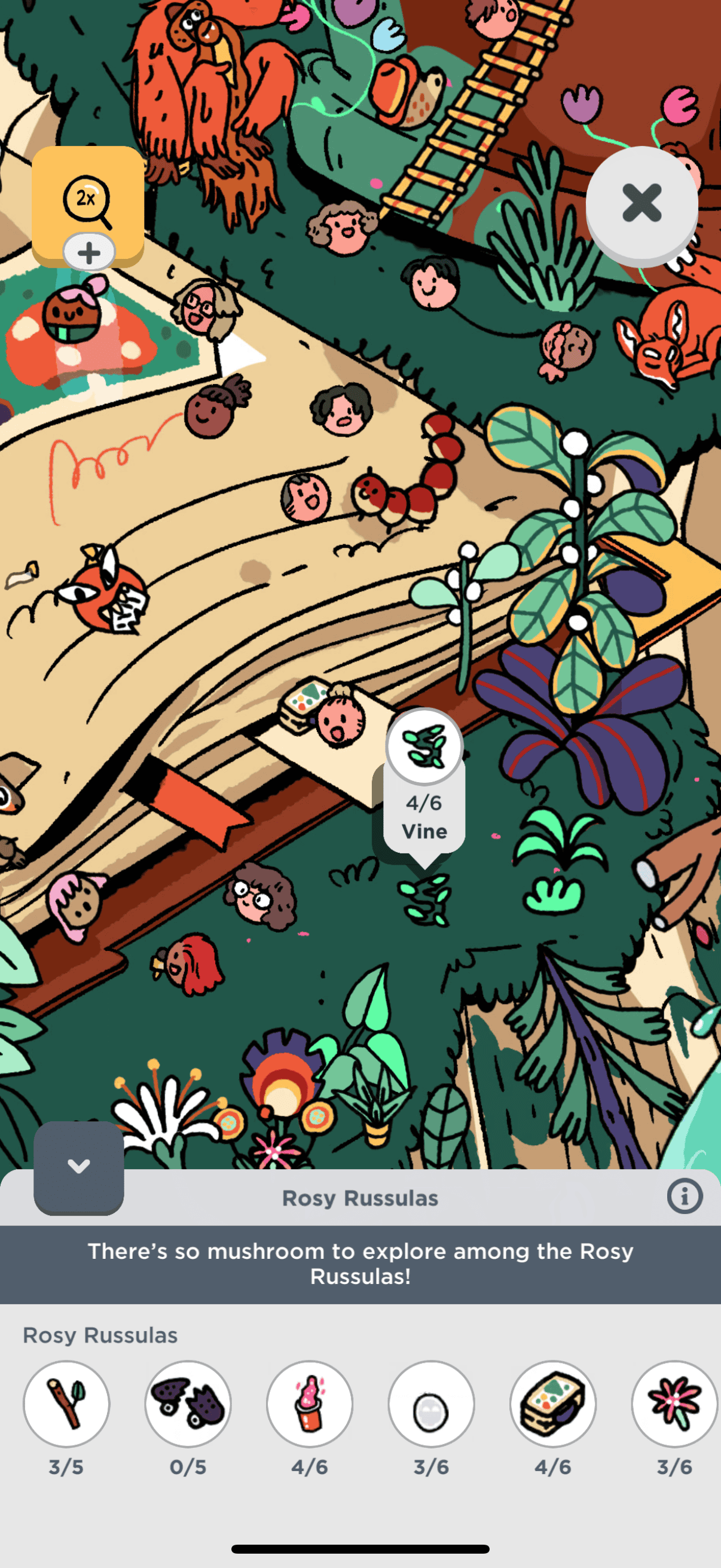
Task: Select the pink drink item showing 4/6
Action: [x=310, y=1404]
